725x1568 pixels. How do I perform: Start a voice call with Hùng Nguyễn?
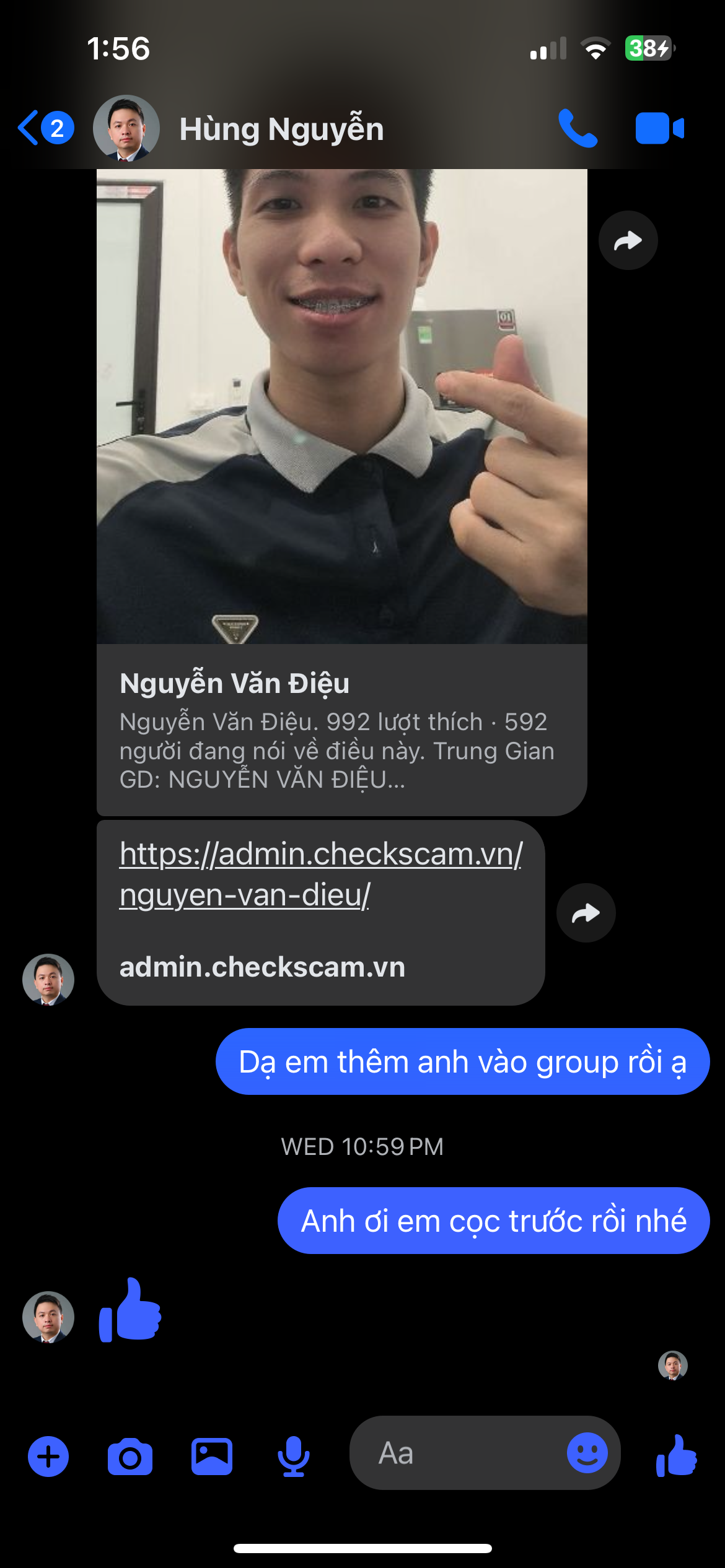578,128
